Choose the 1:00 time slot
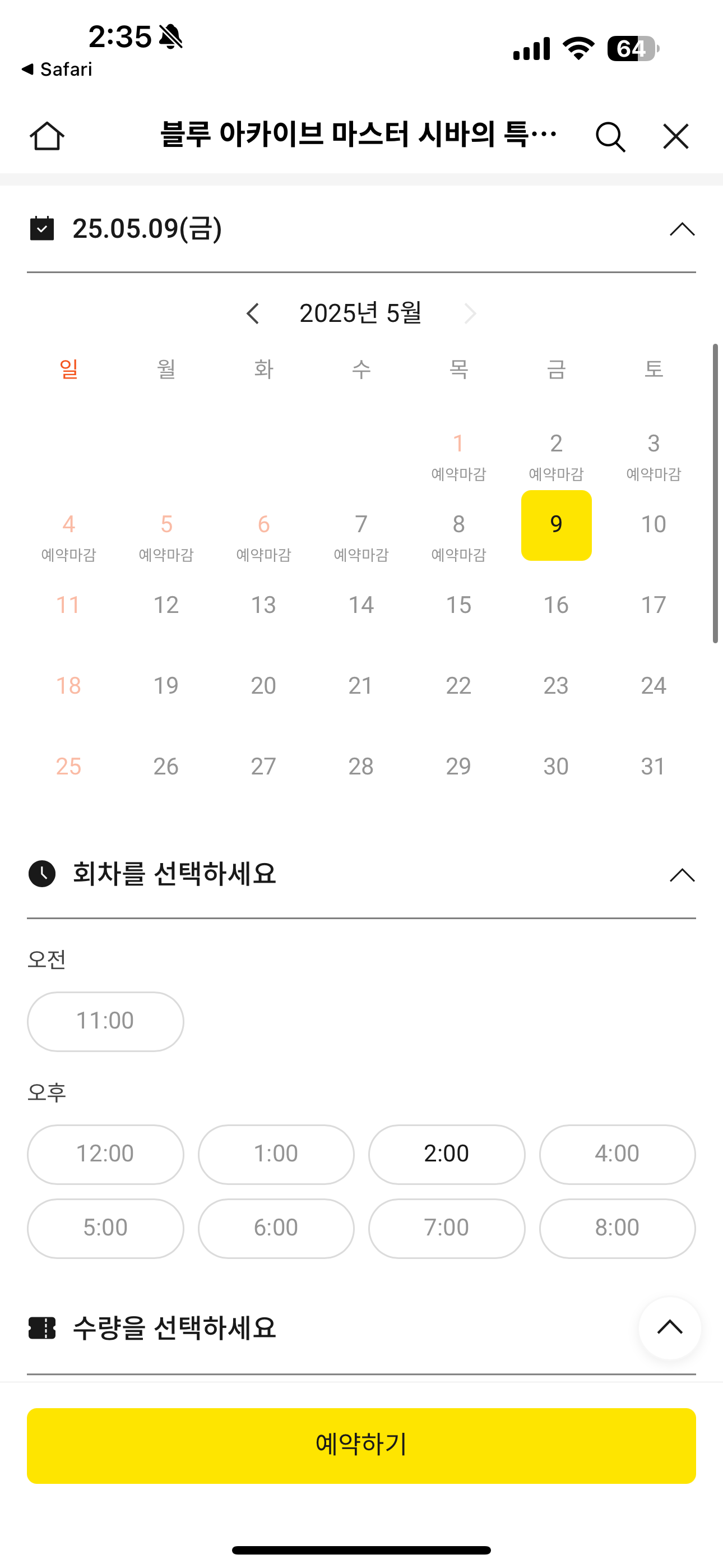 pos(276,1154)
